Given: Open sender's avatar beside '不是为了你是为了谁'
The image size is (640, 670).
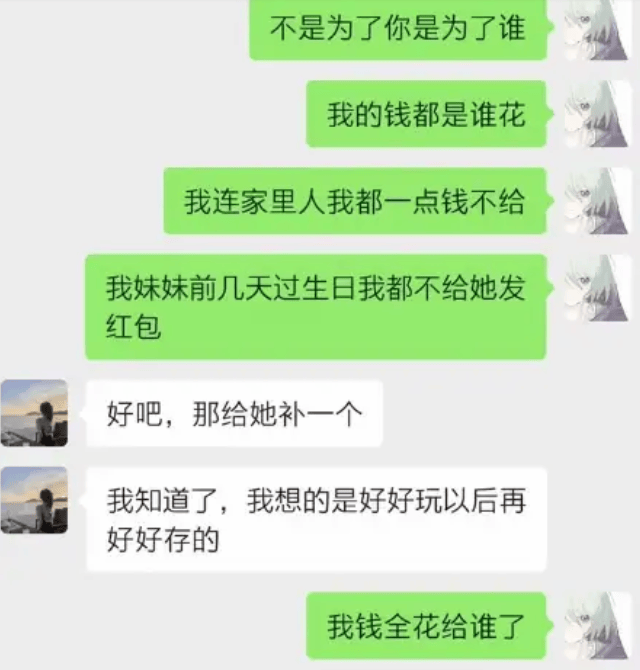Looking at the screenshot, I should (596, 30).
